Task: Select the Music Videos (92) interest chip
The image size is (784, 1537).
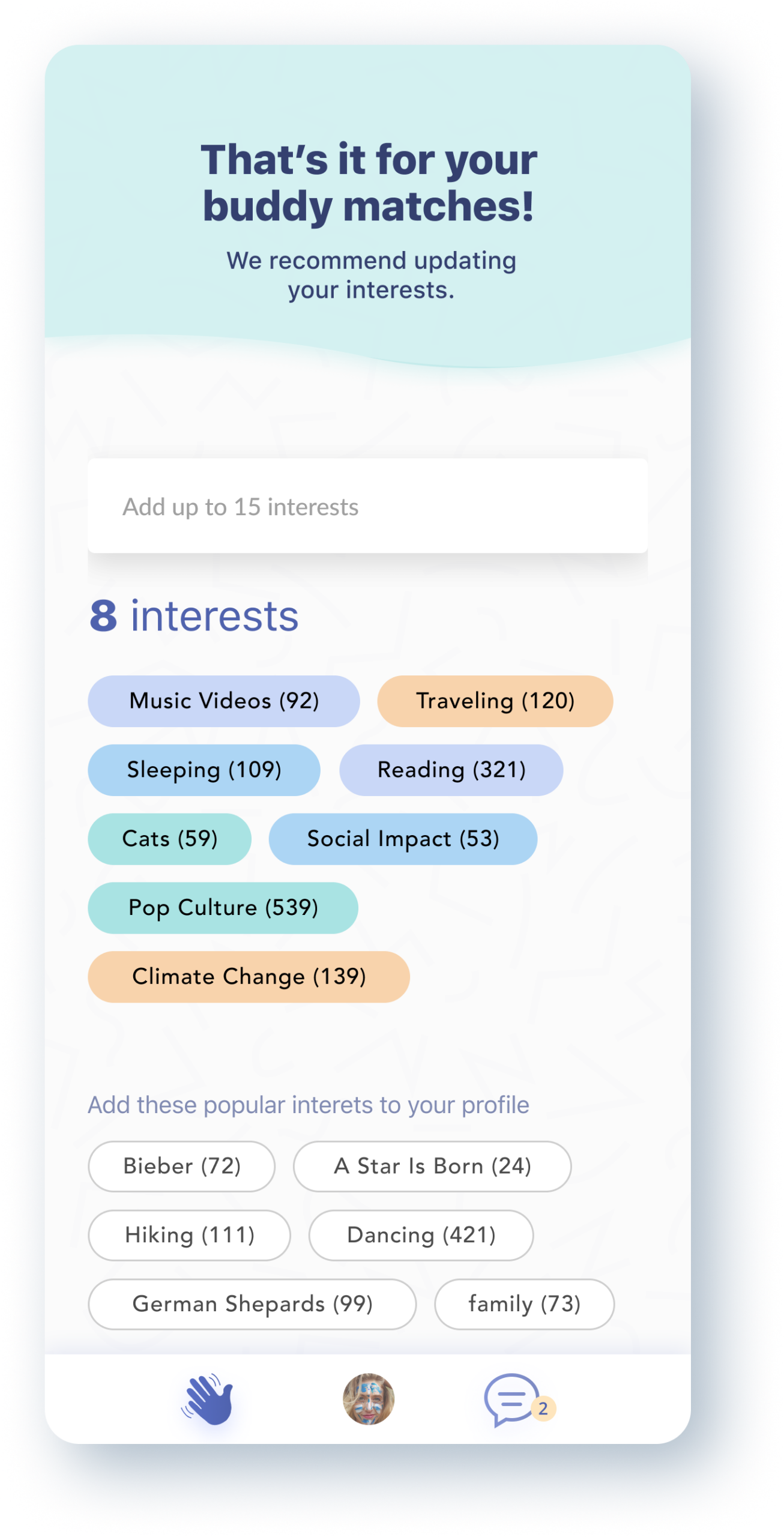Action: (x=224, y=701)
